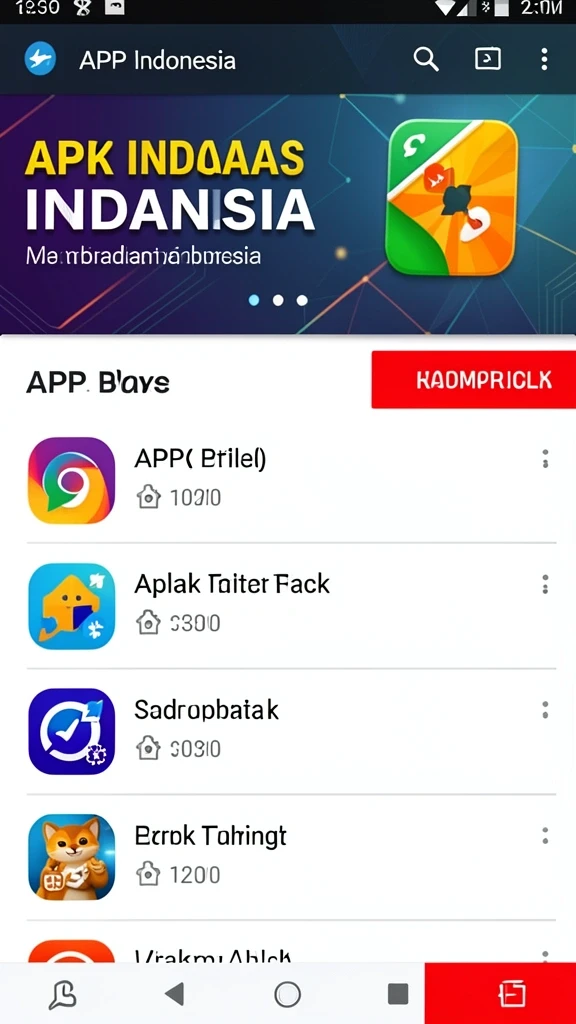Tap the red icon button in the bottom corner
Image resolution: width=576 pixels, height=1024 pixels.
coord(500,993)
